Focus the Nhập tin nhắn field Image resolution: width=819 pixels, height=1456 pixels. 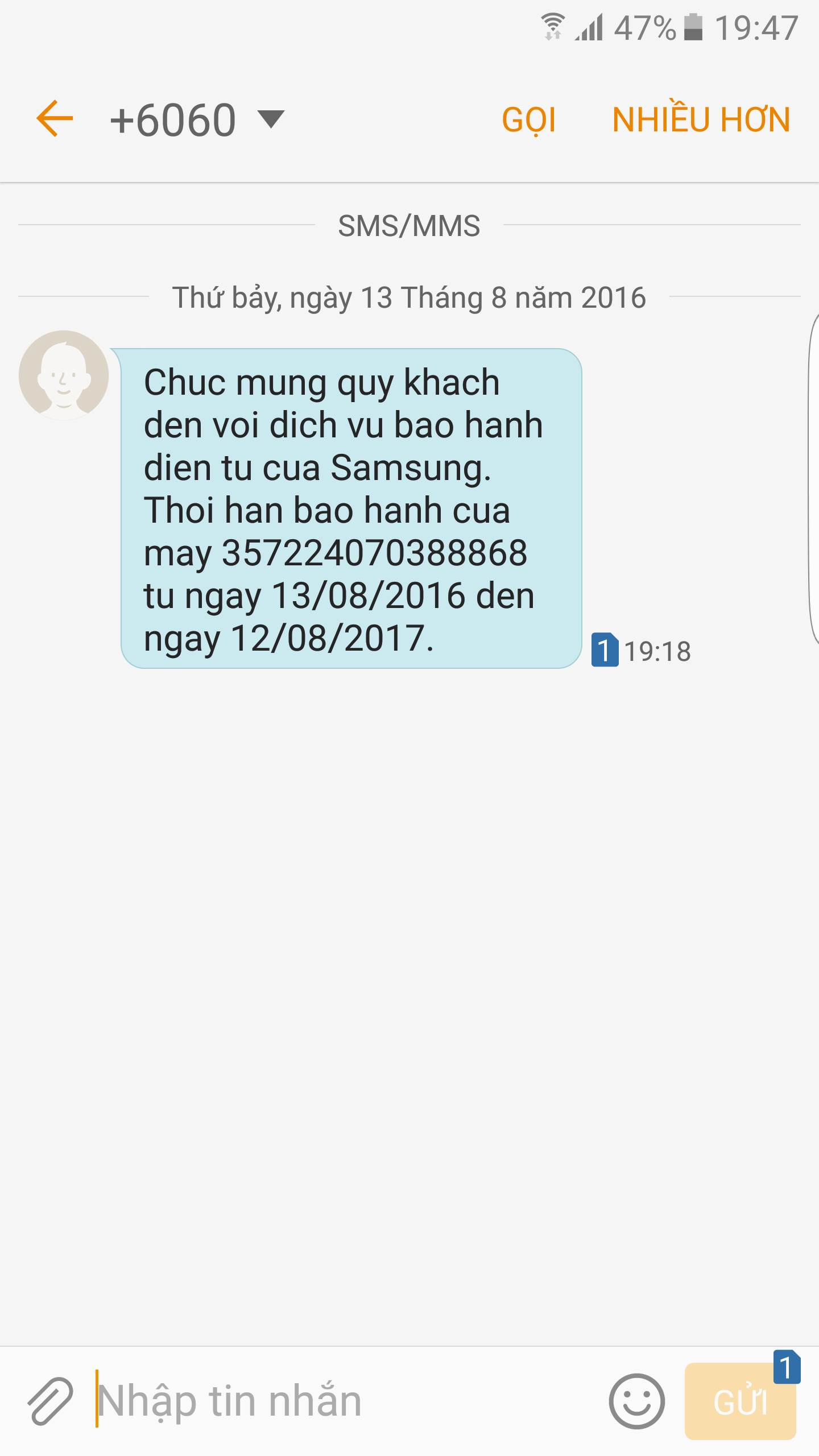pyautogui.click(x=341, y=1401)
